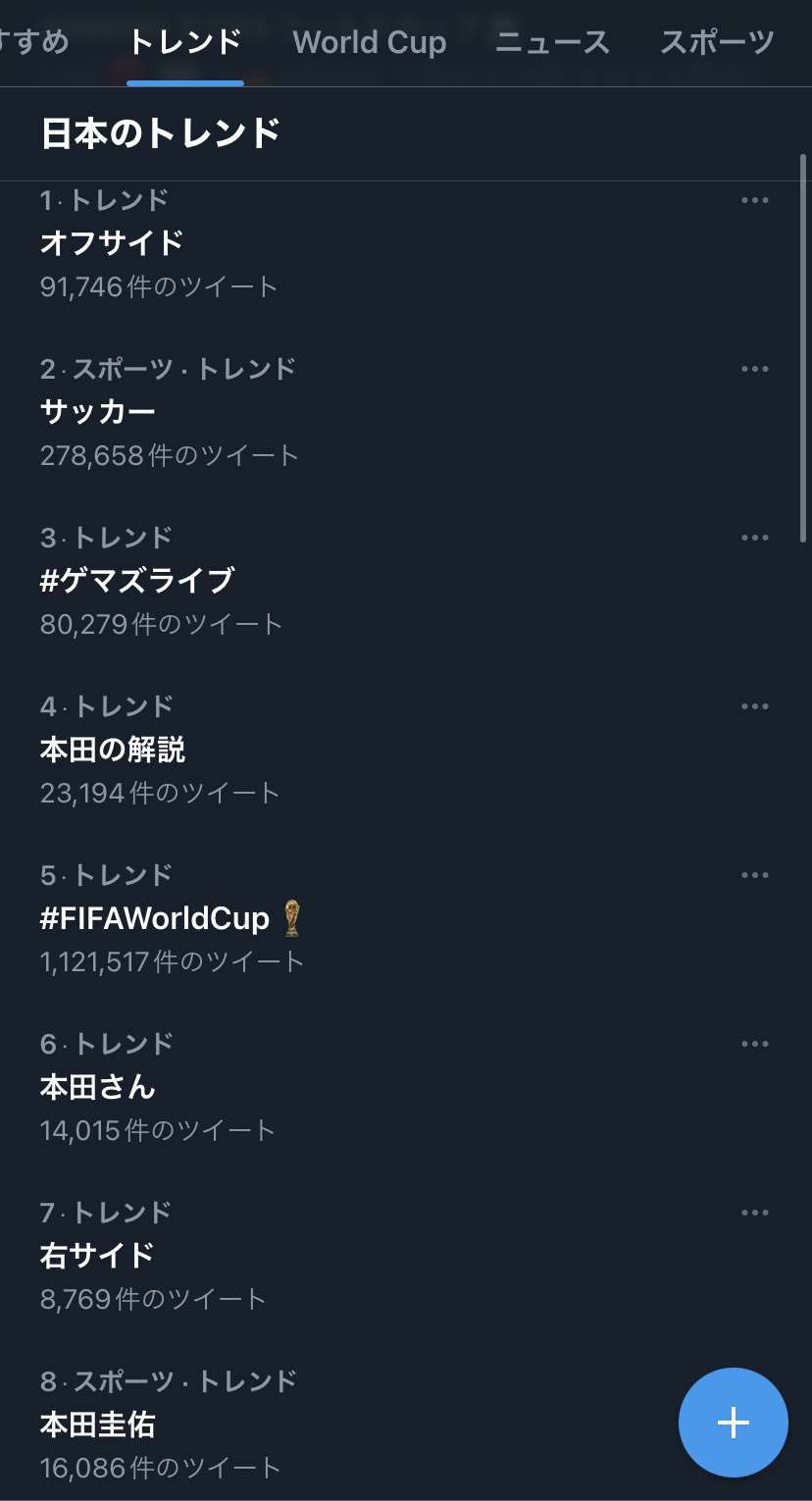Open the 本田さん trend
The width and height of the screenshot is (812, 1501).
click(98, 1087)
